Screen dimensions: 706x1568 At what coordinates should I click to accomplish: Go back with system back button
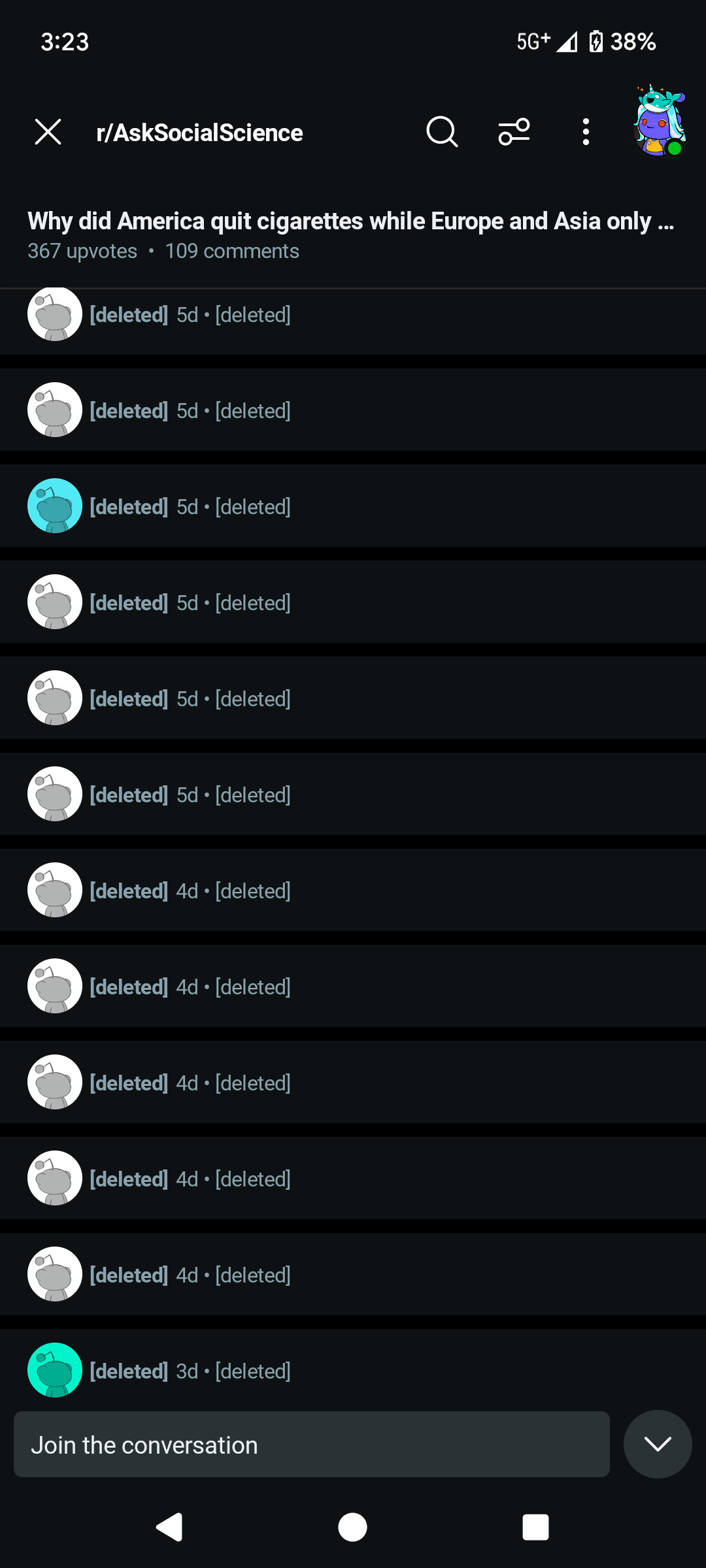point(169,1527)
